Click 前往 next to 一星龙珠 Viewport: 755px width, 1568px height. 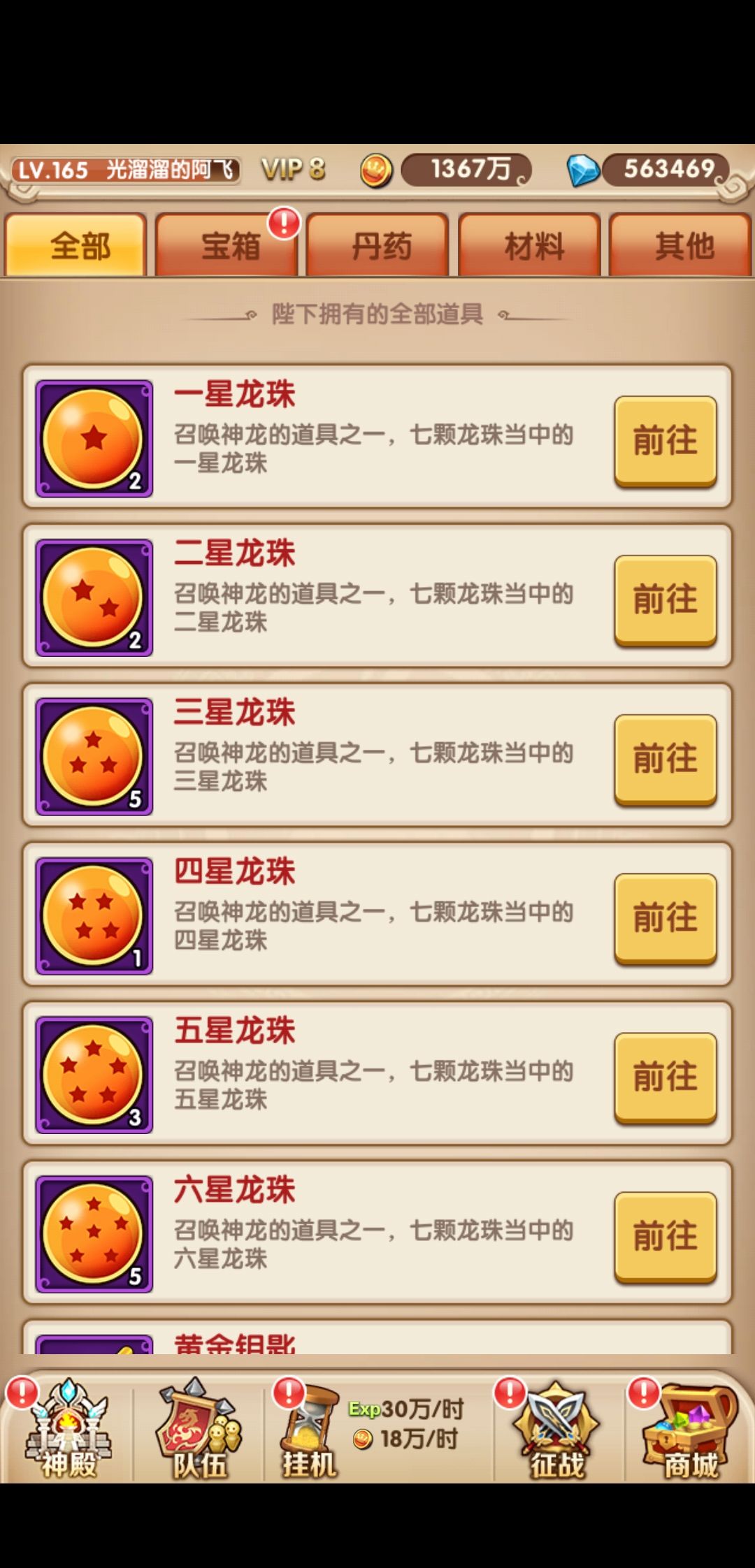click(x=665, y=440)
